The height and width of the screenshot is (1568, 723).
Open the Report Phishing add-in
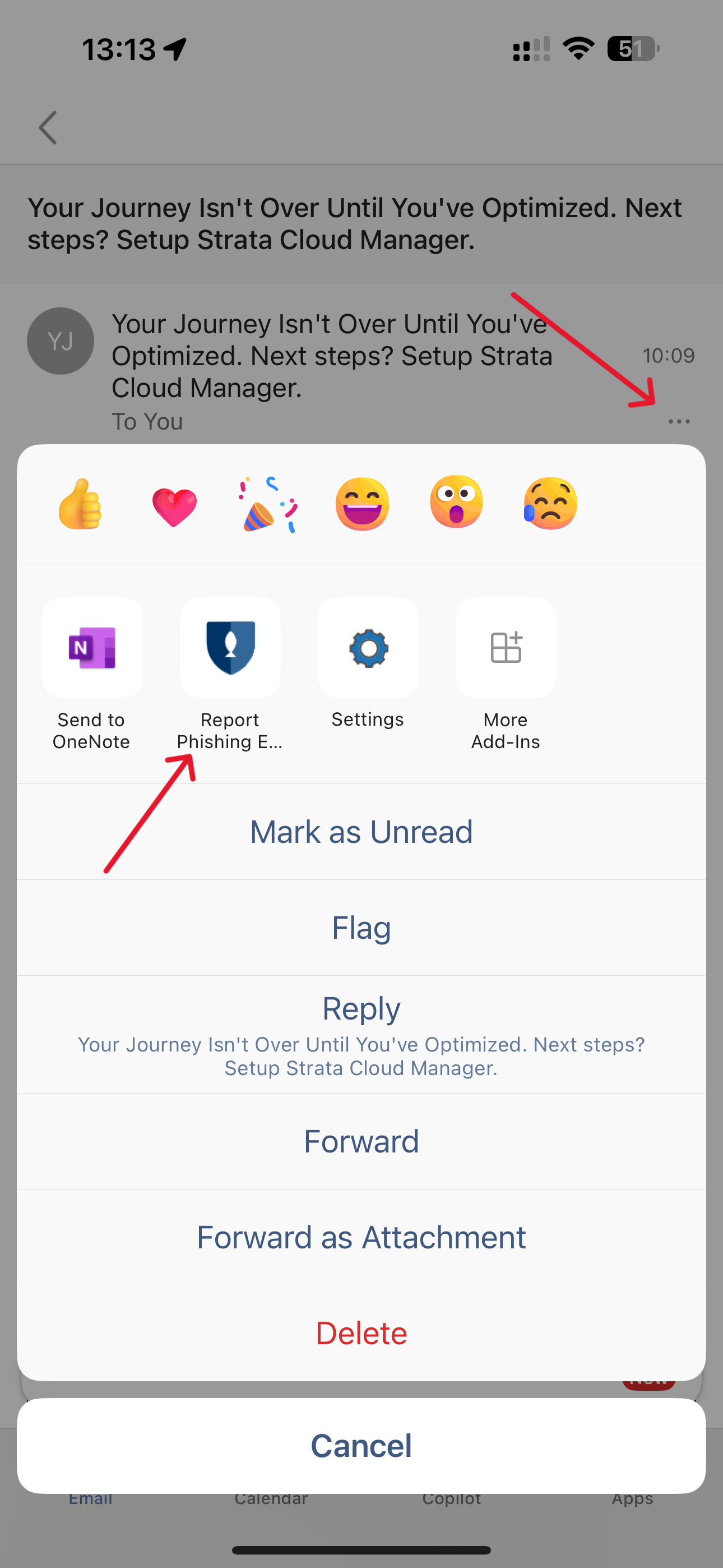[230, 648]
